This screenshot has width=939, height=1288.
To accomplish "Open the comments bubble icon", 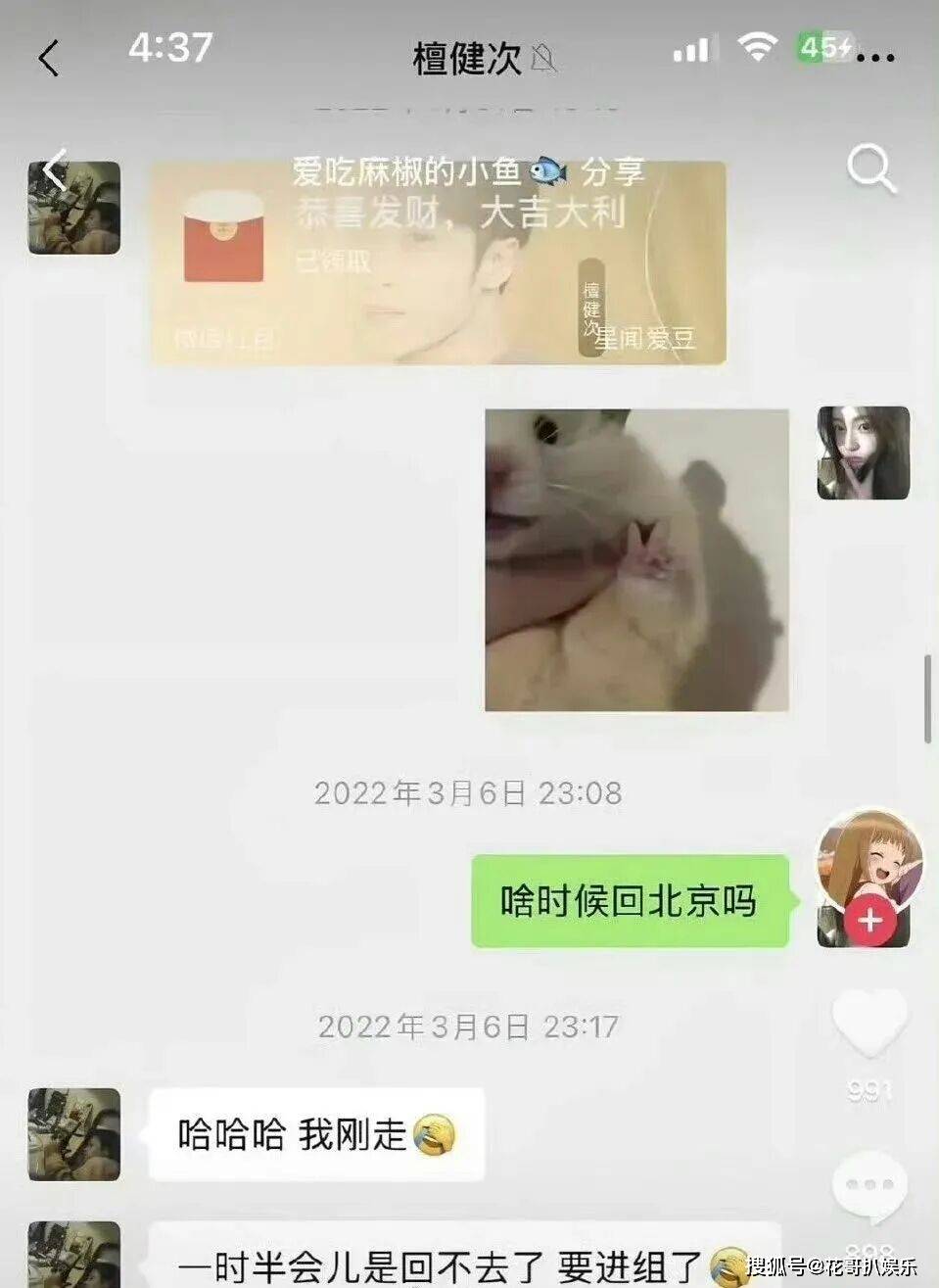I will 869,1186.
